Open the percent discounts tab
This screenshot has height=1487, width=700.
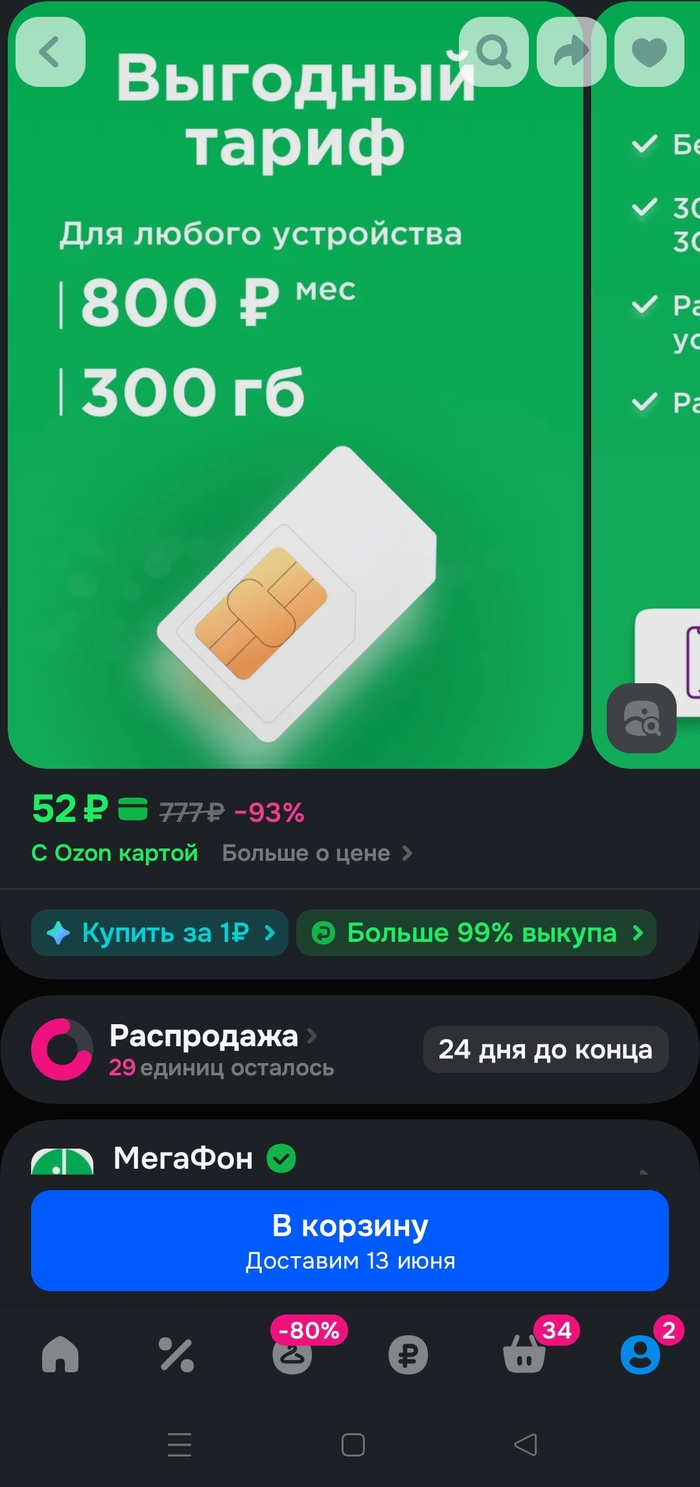pos(176,1355)
